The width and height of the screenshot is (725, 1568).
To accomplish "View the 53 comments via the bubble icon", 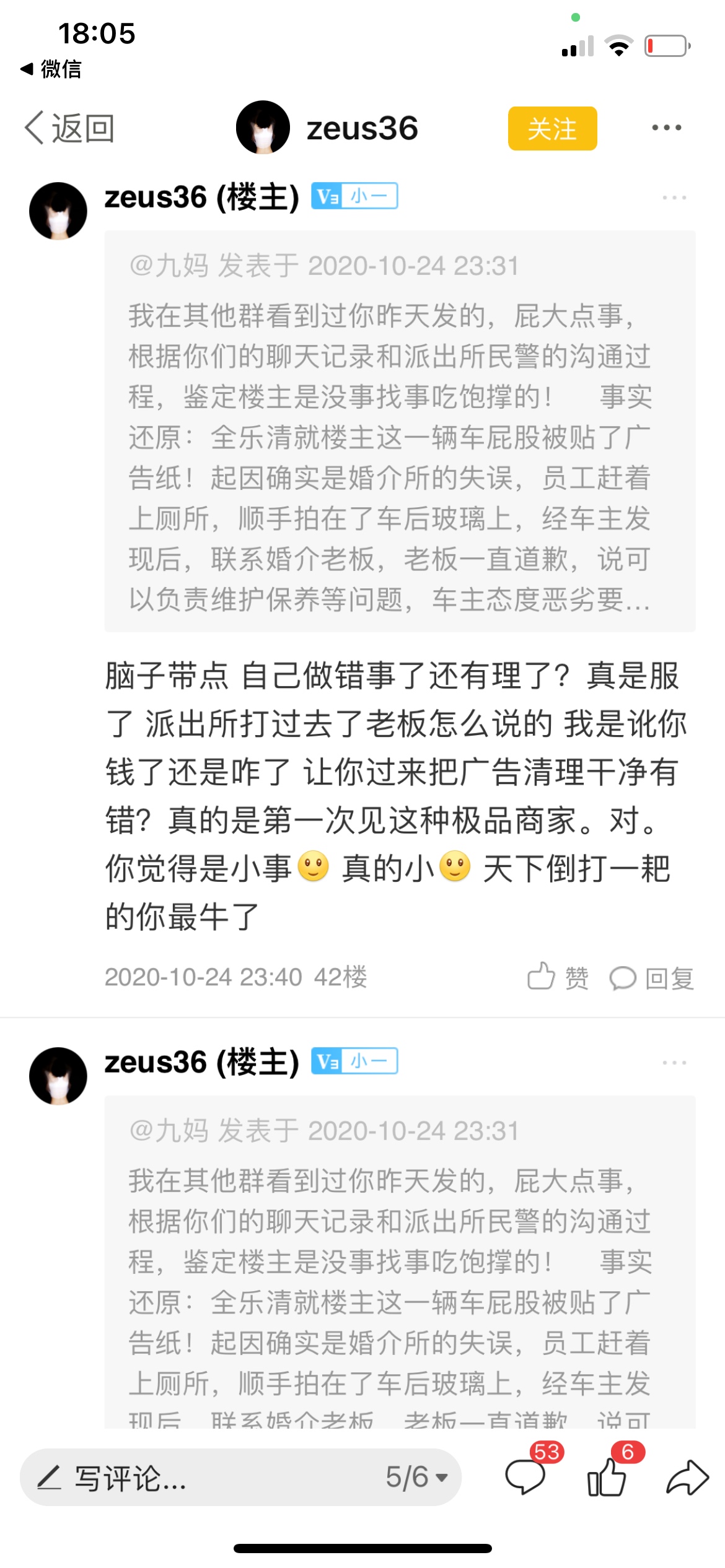I will pyautogui.click(x=525, y=1476).
